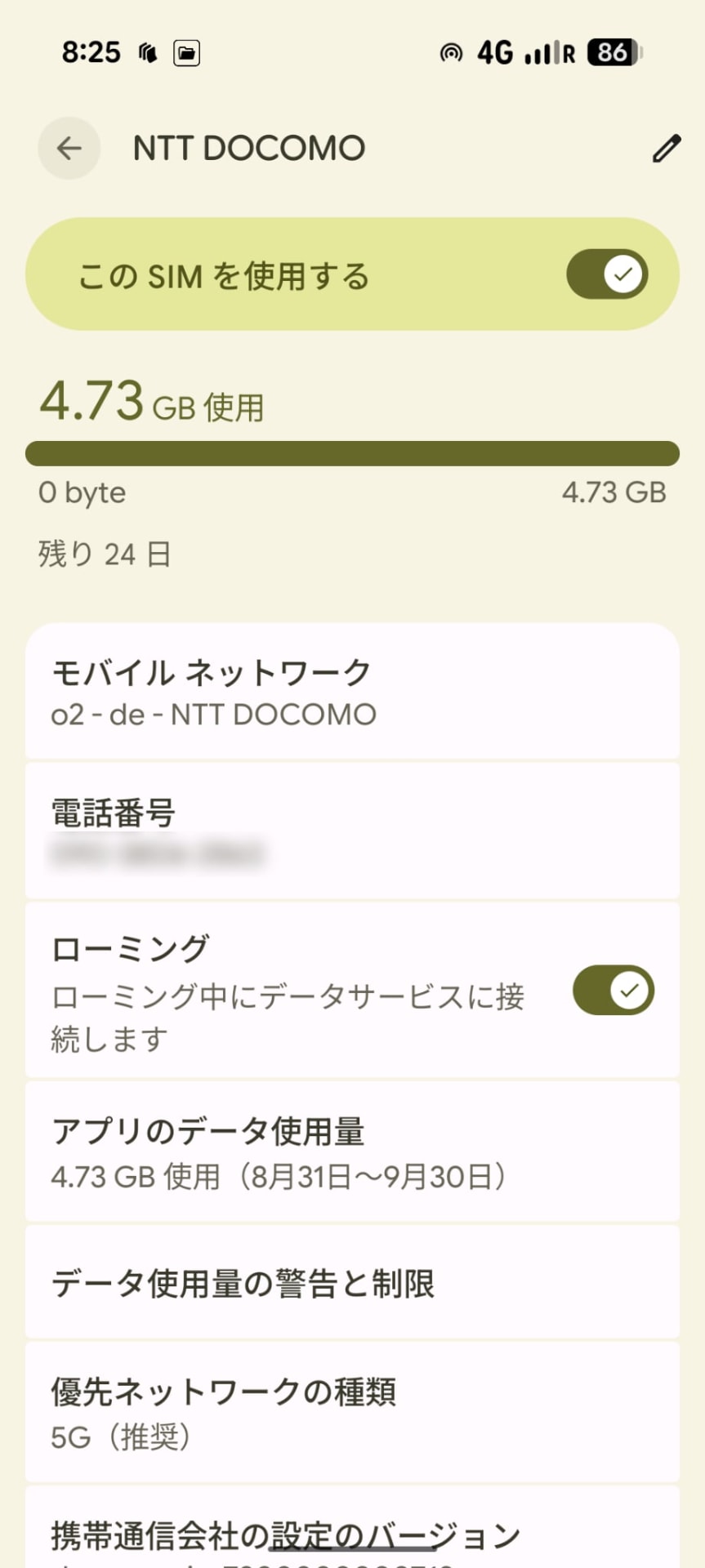
Task: Open the 電話番号 row
Action: point(352,831)
